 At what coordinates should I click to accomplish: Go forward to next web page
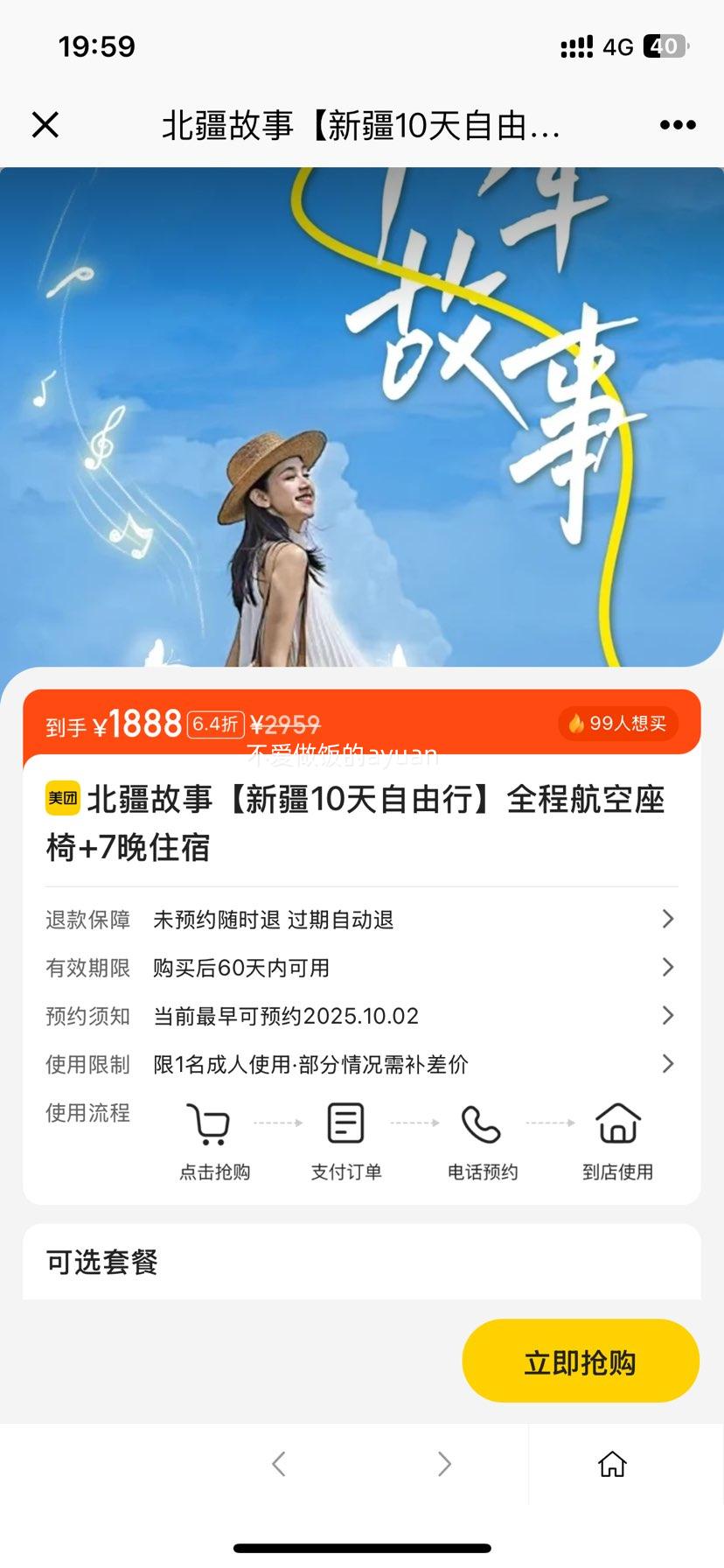(444, 1464)
